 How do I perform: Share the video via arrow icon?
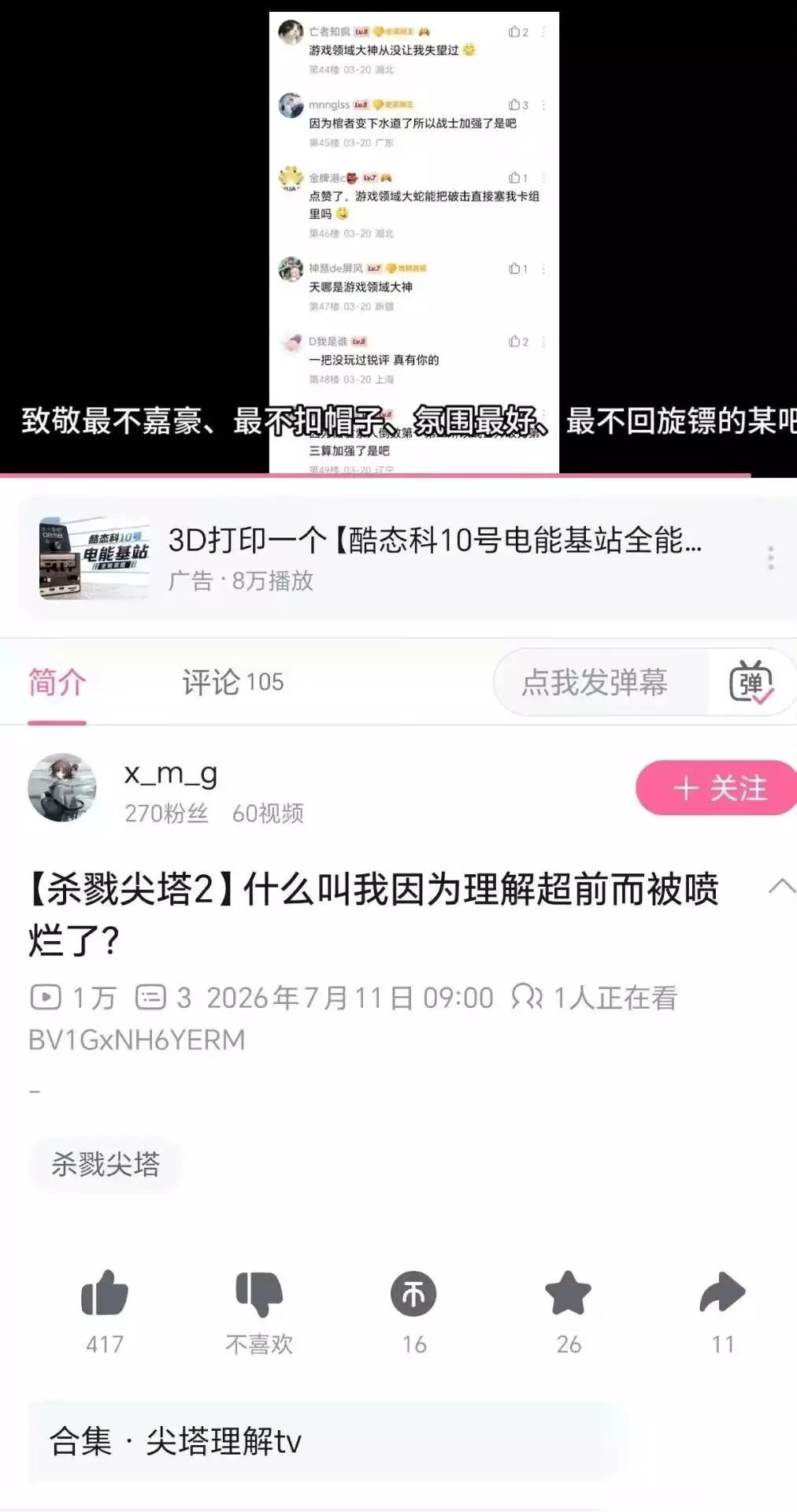[x=722, y=1293]
